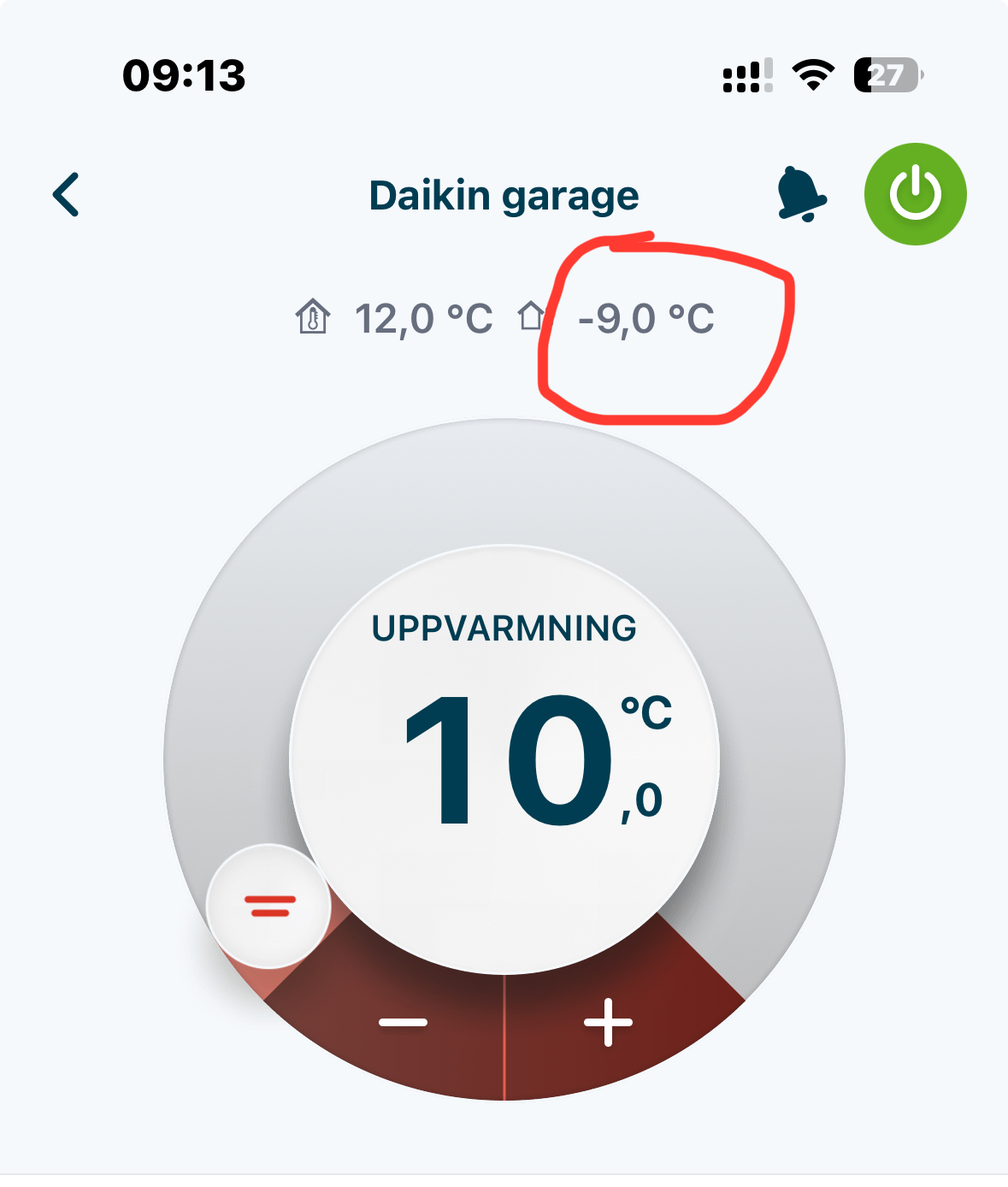Go back with the arrow icon
This screenshot has width=1008, height=1187.
click(66, 195)
